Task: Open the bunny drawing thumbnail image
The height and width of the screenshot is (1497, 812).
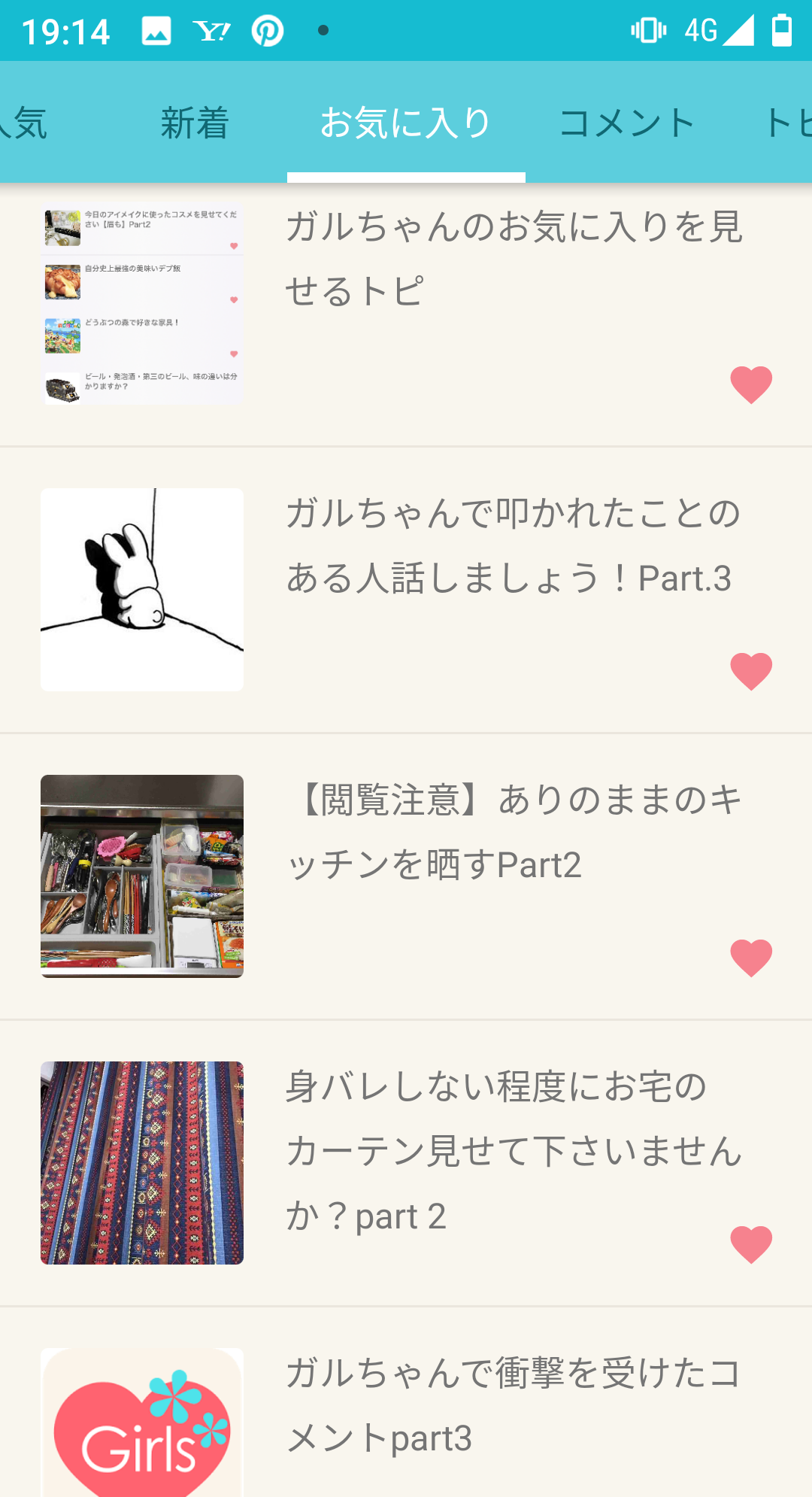Action: 141,588
